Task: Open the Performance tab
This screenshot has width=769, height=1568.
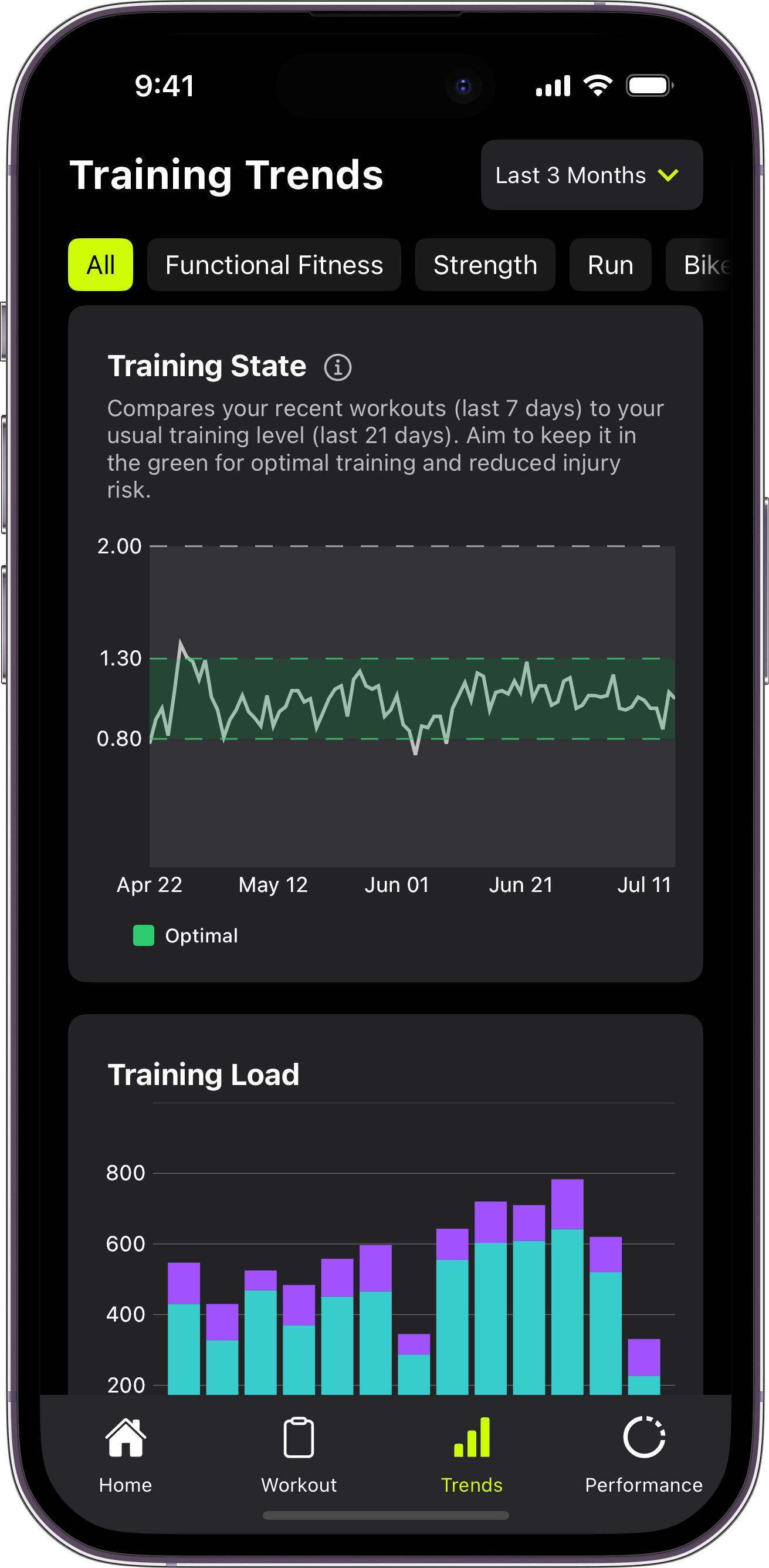Action: [643, 1455]
